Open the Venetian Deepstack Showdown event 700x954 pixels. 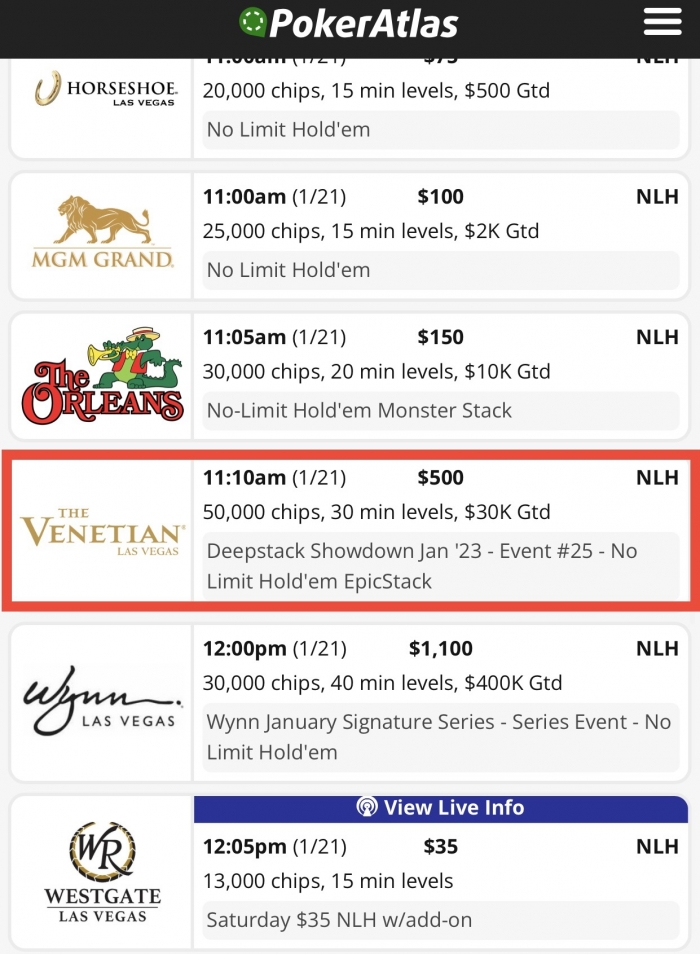440,530
